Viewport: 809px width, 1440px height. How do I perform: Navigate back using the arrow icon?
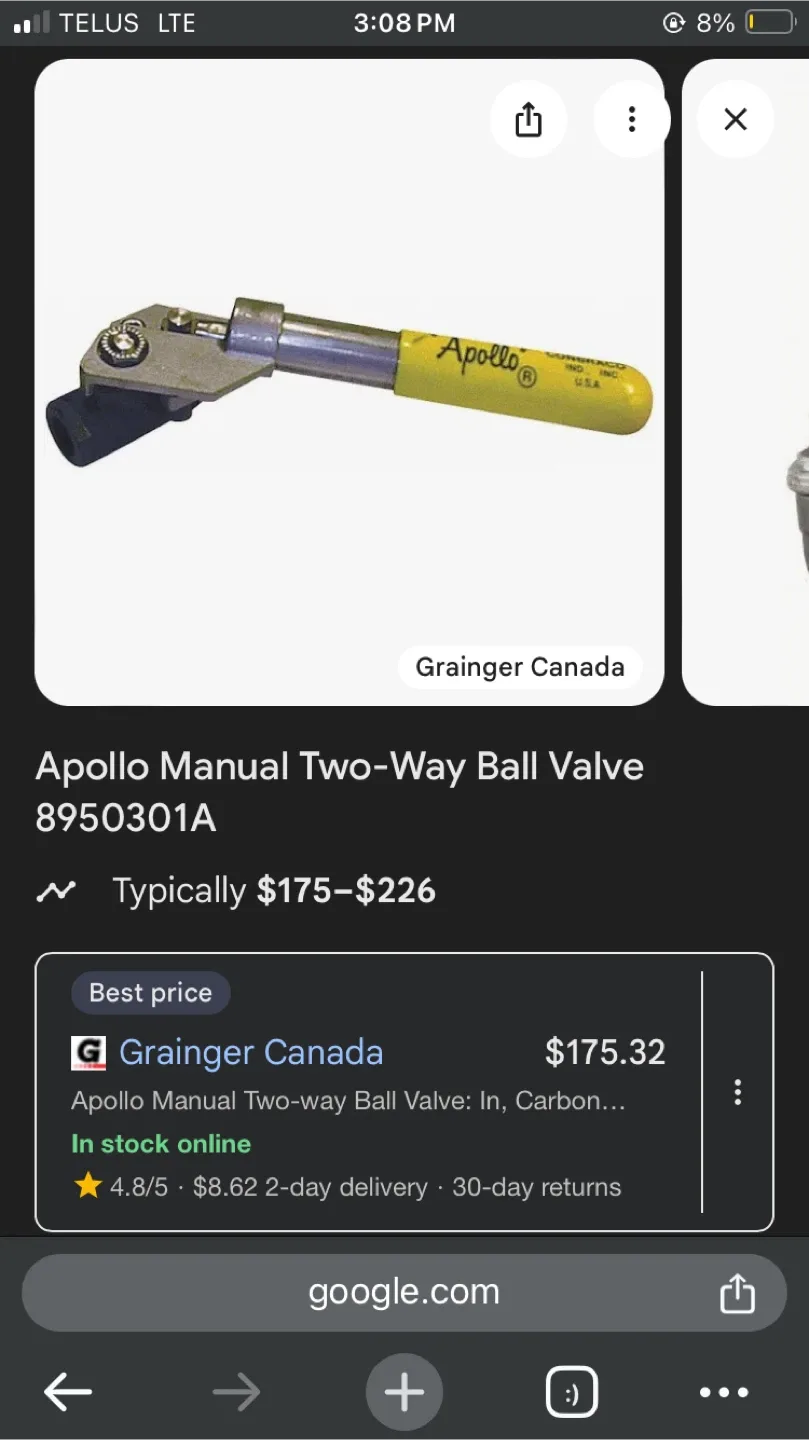click(66, 1391)
